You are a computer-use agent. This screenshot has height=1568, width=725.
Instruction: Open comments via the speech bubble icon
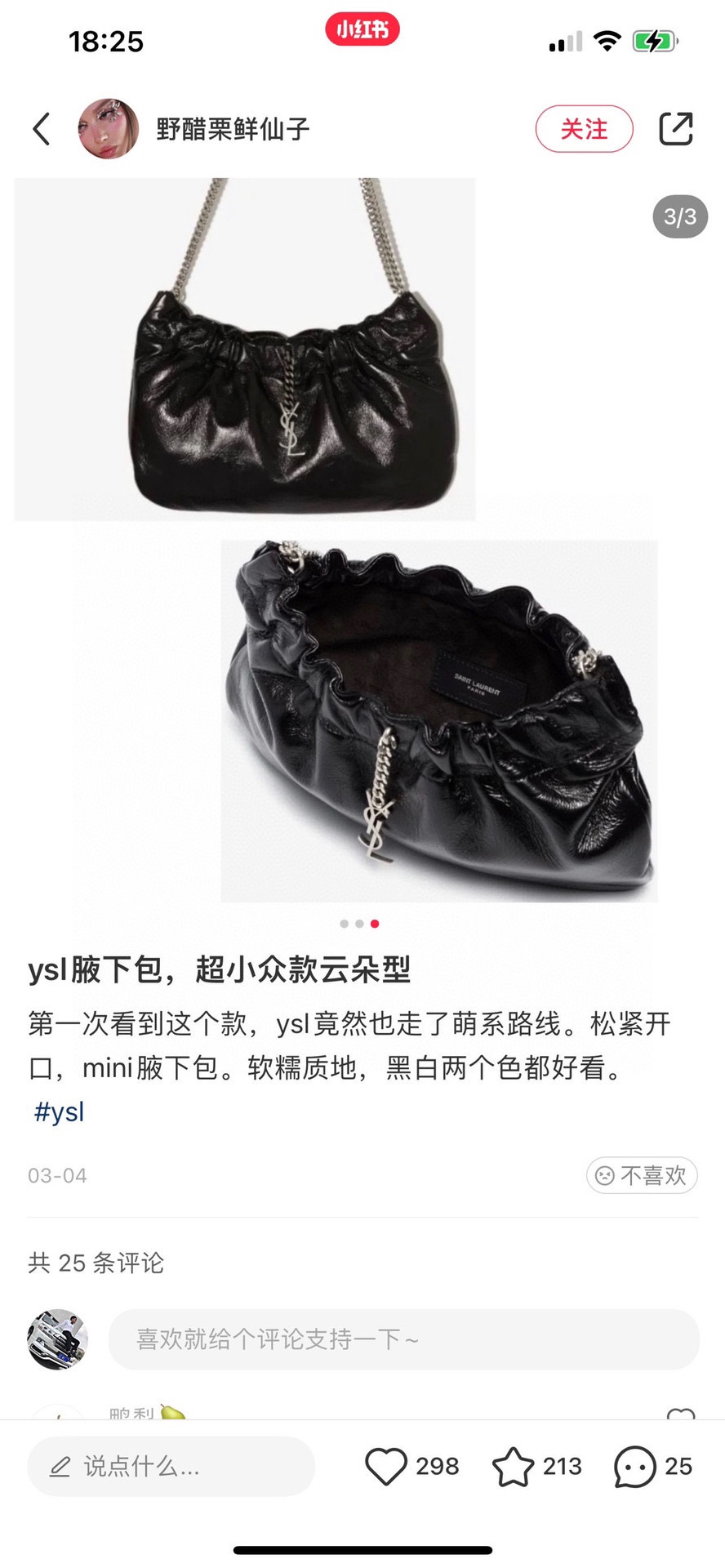point(635,1467)
